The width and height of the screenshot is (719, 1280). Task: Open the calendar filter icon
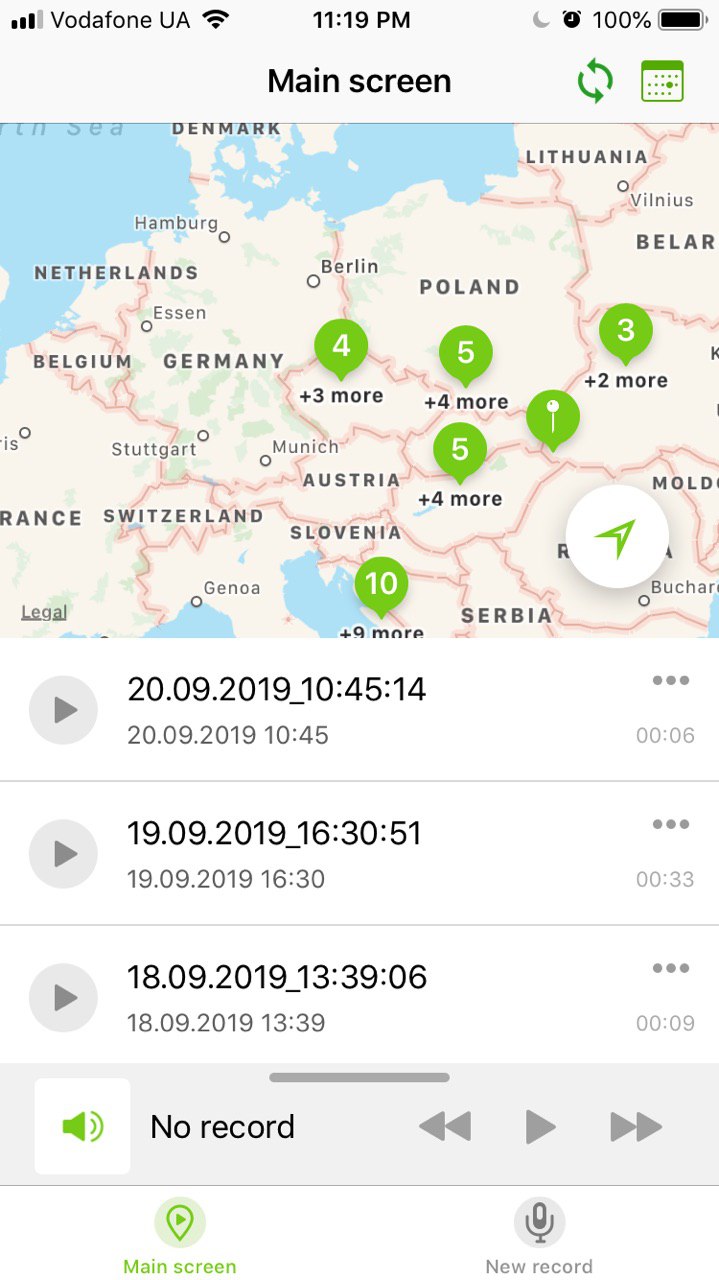pos(662,81)
